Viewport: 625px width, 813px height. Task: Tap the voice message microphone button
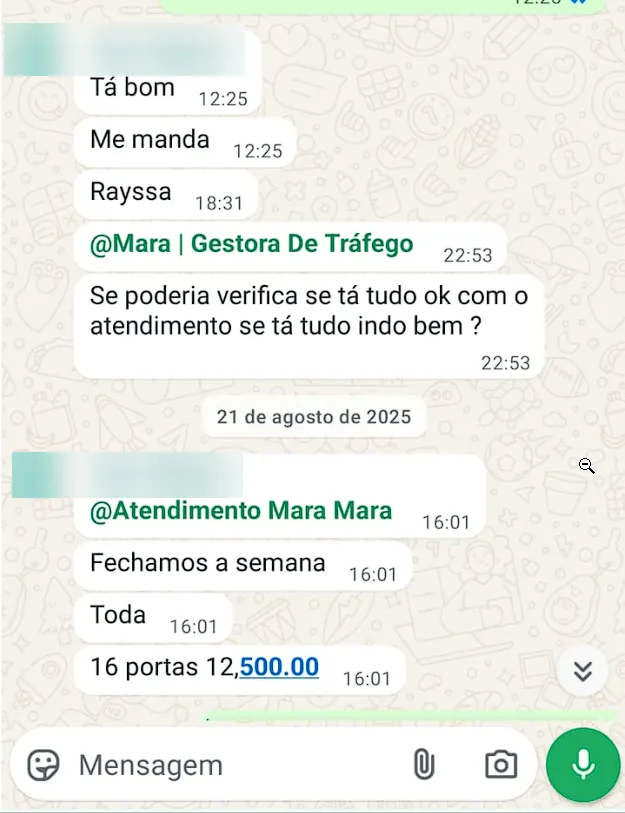(583, 765)
